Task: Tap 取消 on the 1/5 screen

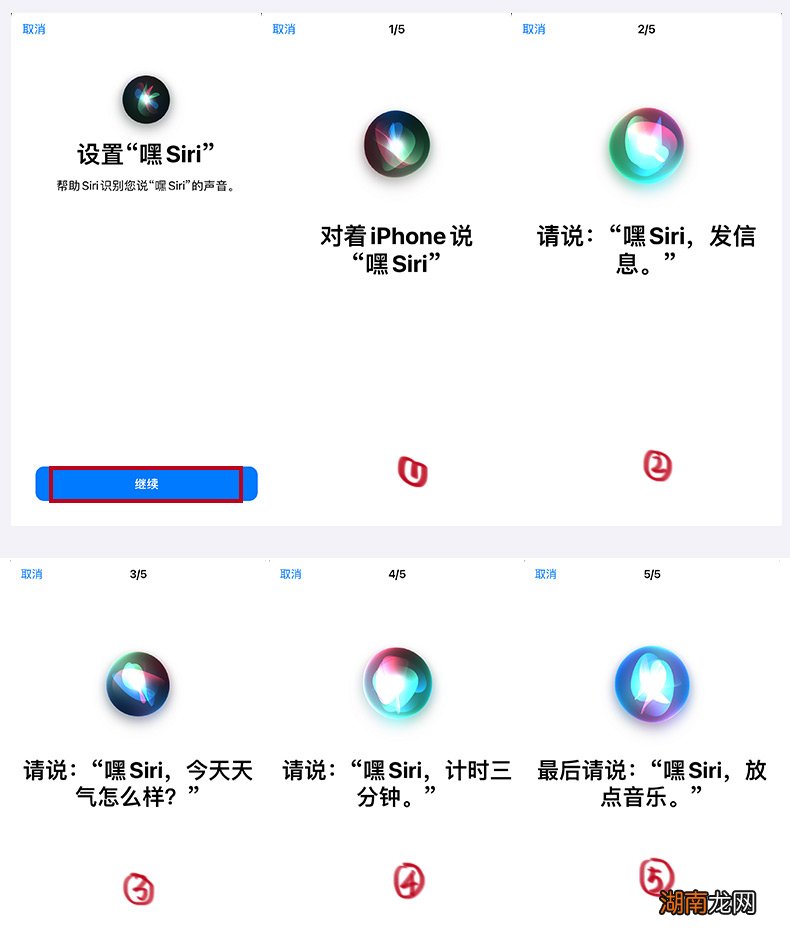Action: pyautogui.click(x=283, y=29)
